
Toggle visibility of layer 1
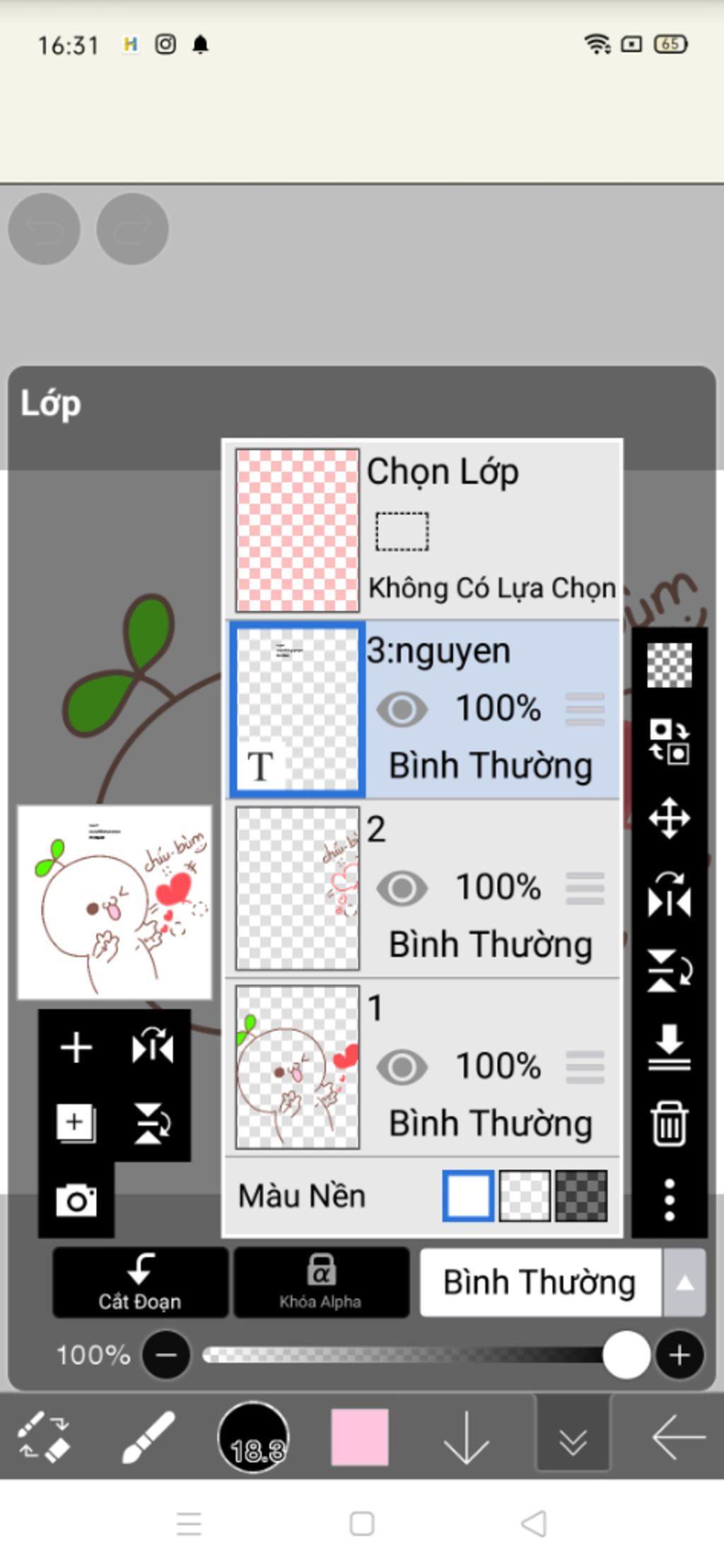(x=402, y=1067)
